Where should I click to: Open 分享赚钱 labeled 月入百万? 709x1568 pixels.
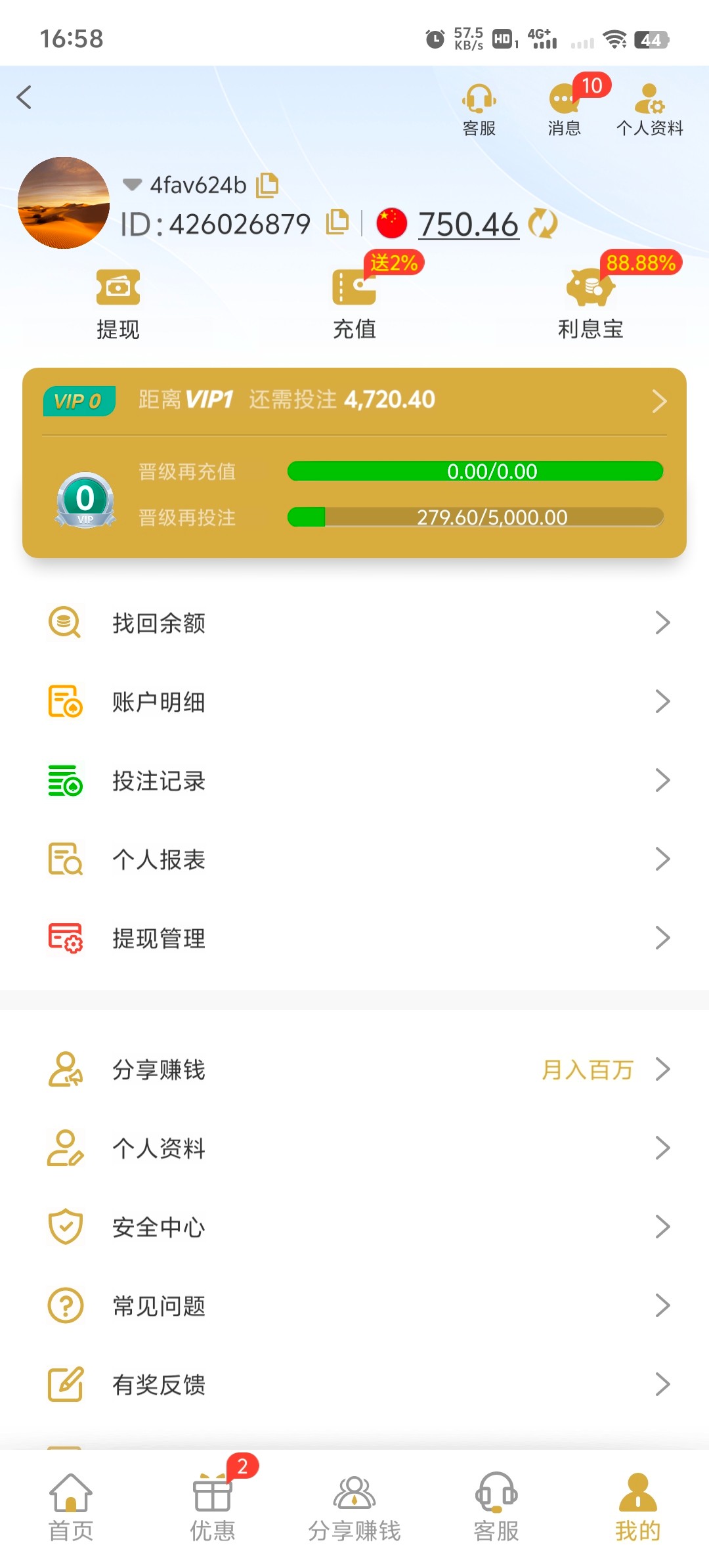pyautogui.click(x=354, y=1069)
